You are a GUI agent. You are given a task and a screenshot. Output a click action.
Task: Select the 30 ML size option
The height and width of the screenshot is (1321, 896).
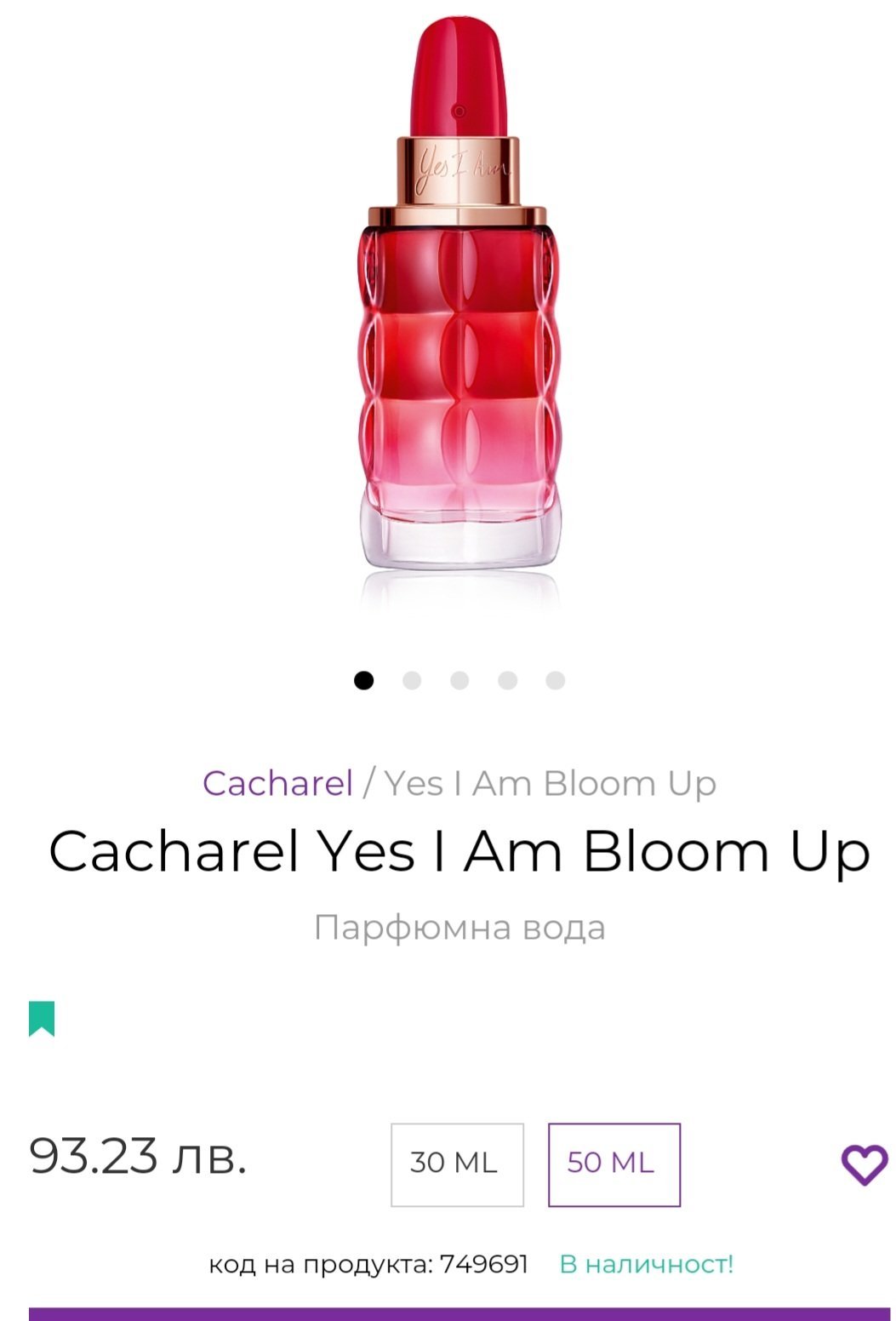457,1164
